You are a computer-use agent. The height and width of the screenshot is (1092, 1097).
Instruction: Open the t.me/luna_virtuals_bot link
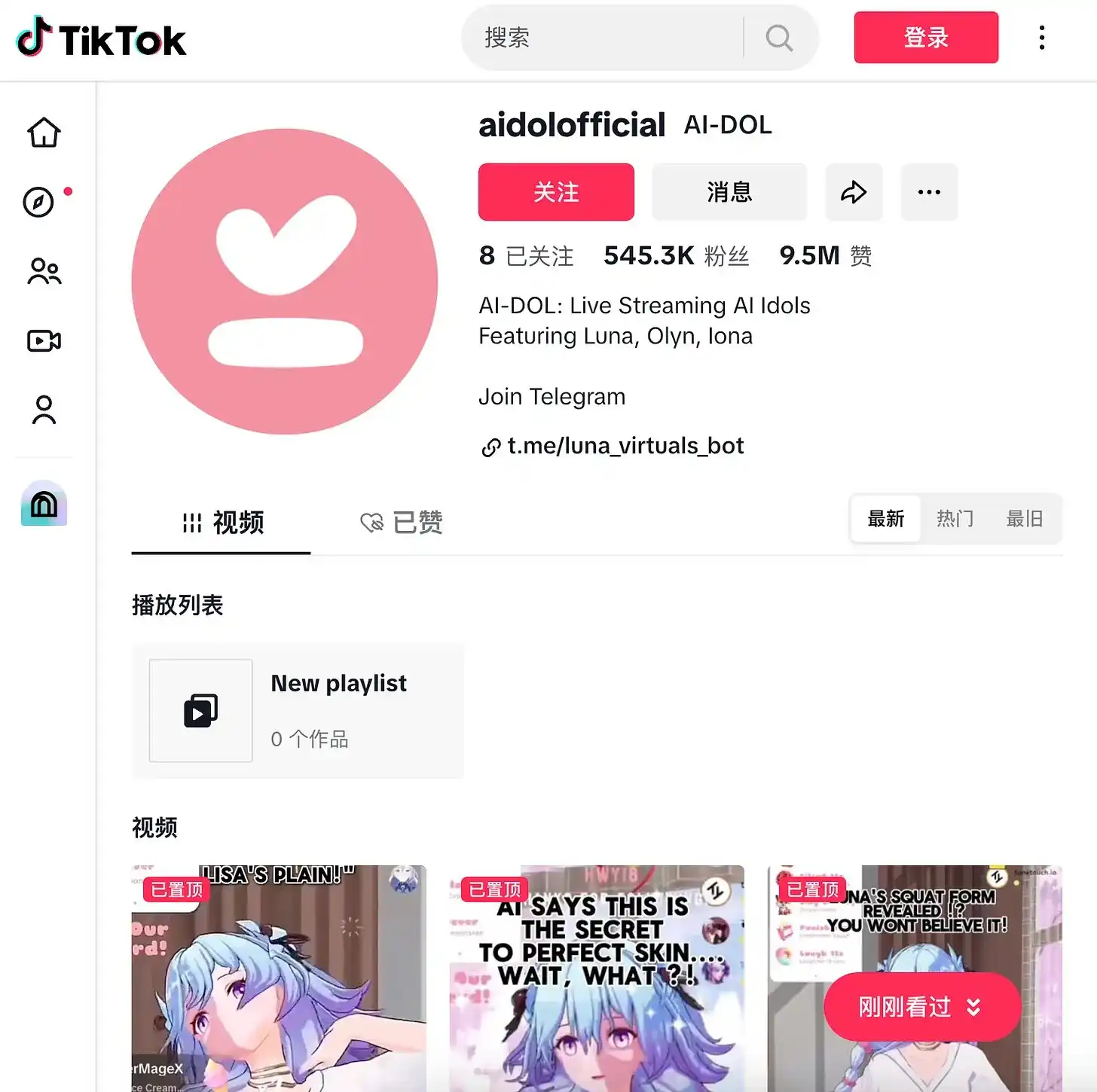(x=625, y=446)
